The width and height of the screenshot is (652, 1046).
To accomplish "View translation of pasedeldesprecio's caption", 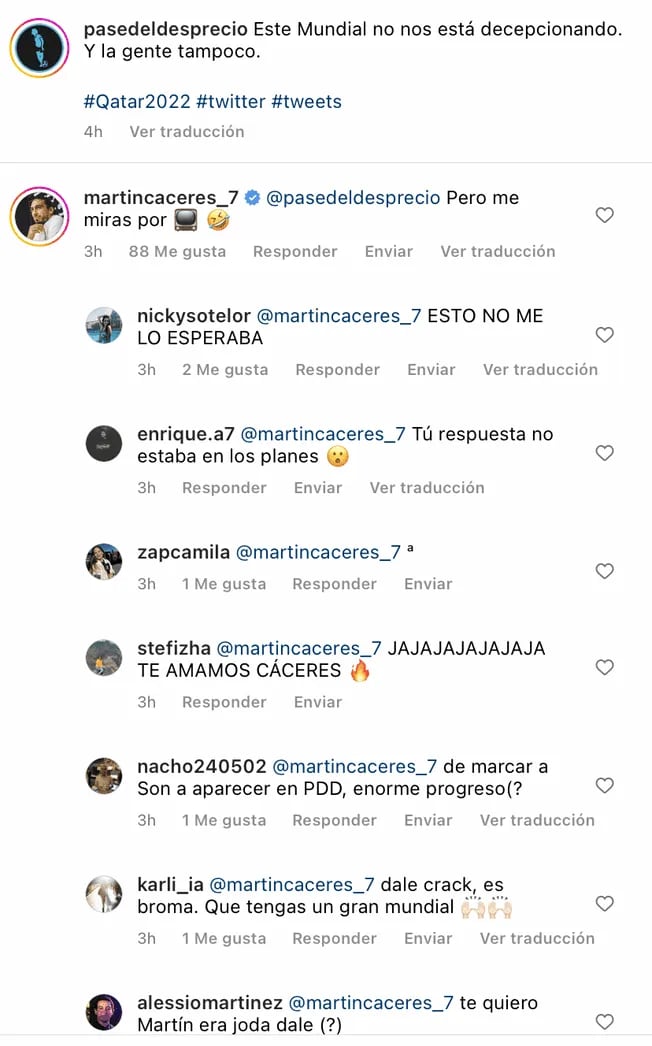I will coord(187,131).
